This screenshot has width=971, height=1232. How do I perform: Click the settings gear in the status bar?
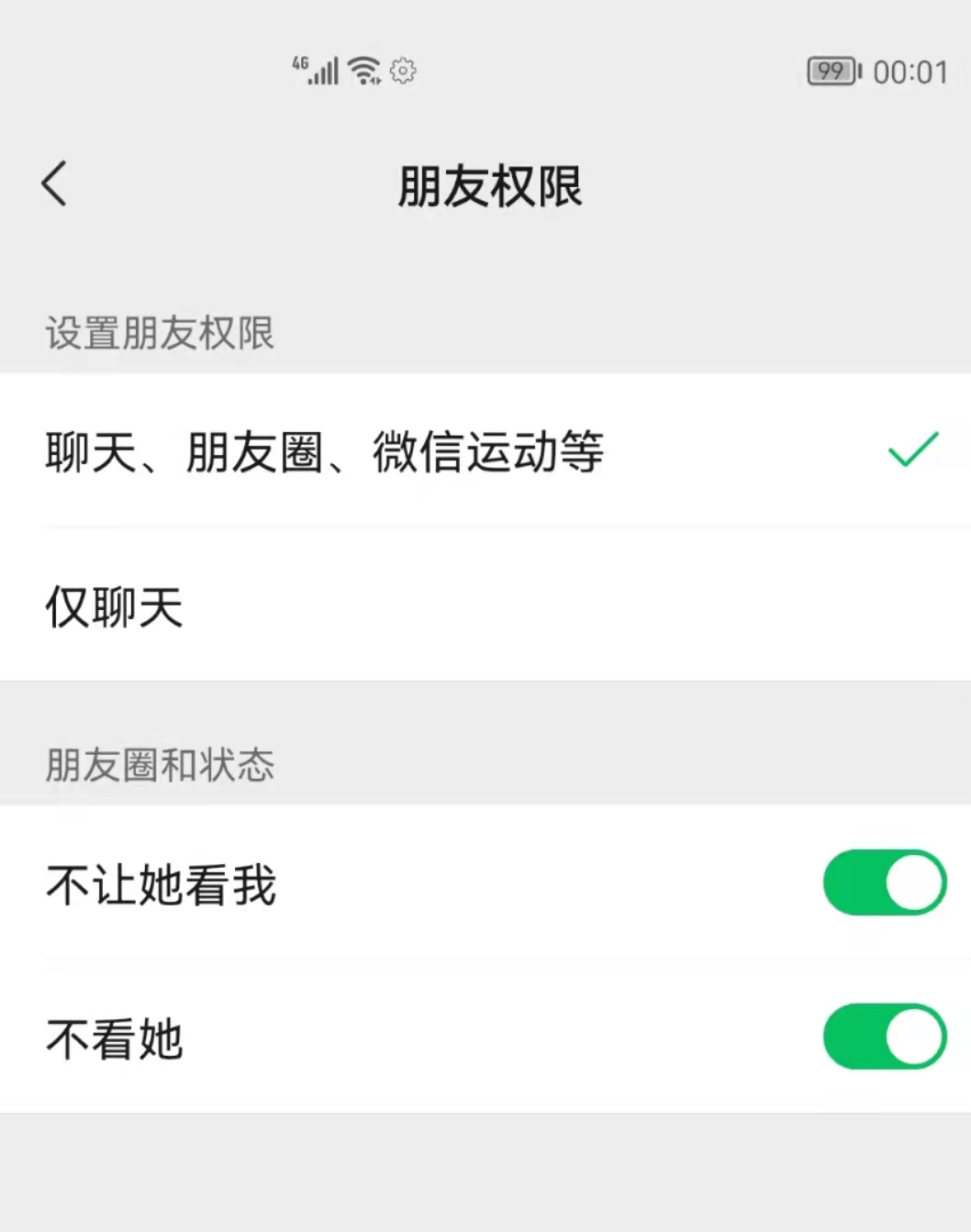[401, 72]
